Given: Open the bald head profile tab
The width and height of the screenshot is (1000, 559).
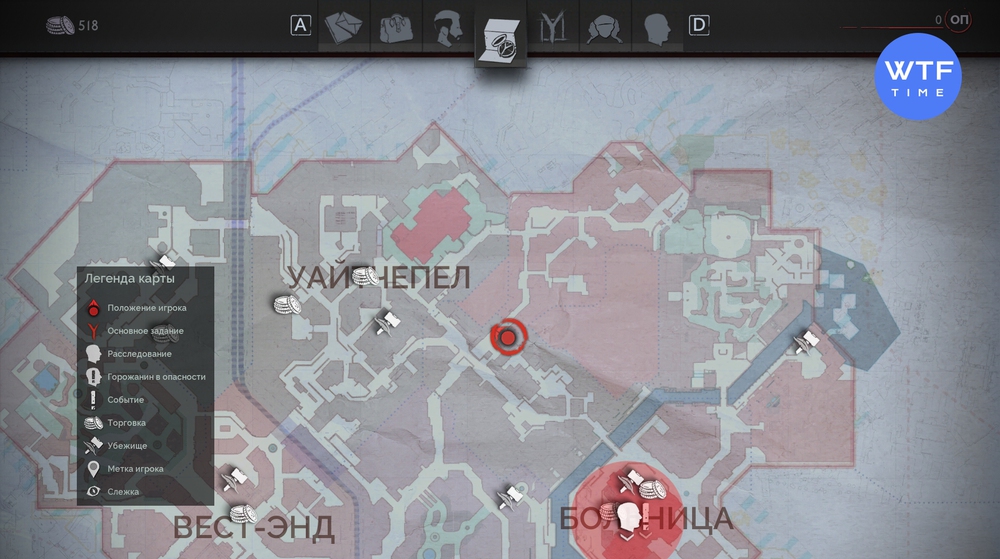Looking at the screenshot, I should (x=655, y=25).
